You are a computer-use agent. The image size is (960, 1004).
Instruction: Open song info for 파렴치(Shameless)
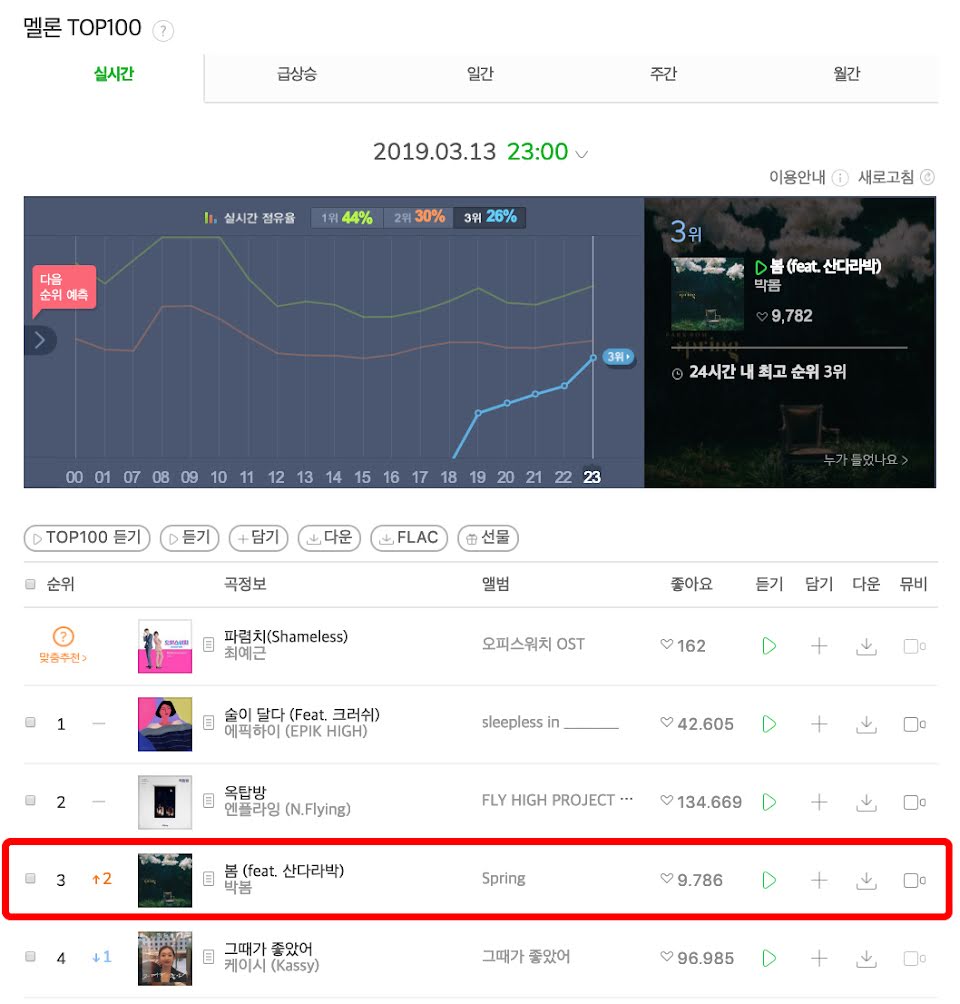pos(209,645)
